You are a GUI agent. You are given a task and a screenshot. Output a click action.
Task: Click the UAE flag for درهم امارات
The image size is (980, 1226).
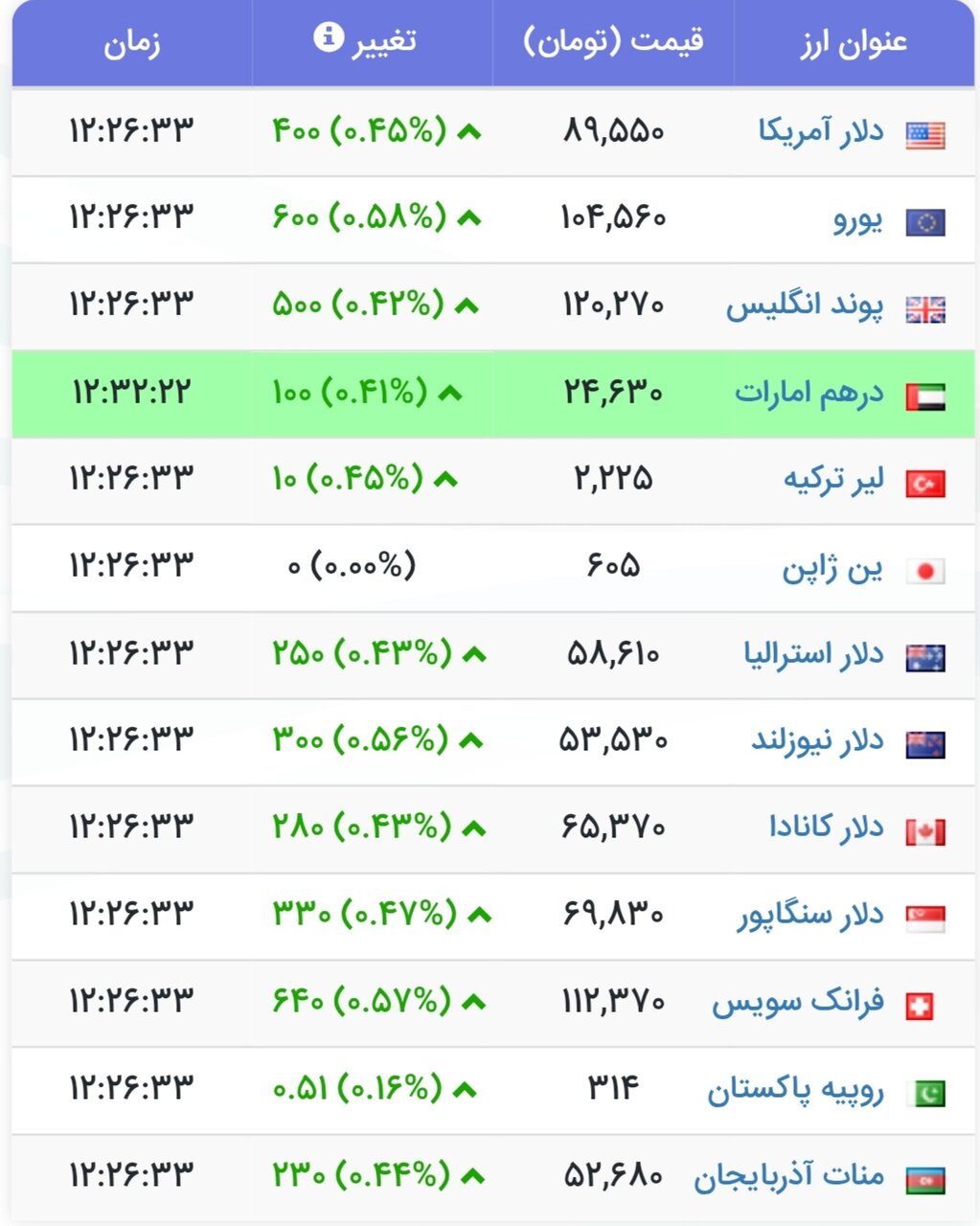[x=925, y=393]
